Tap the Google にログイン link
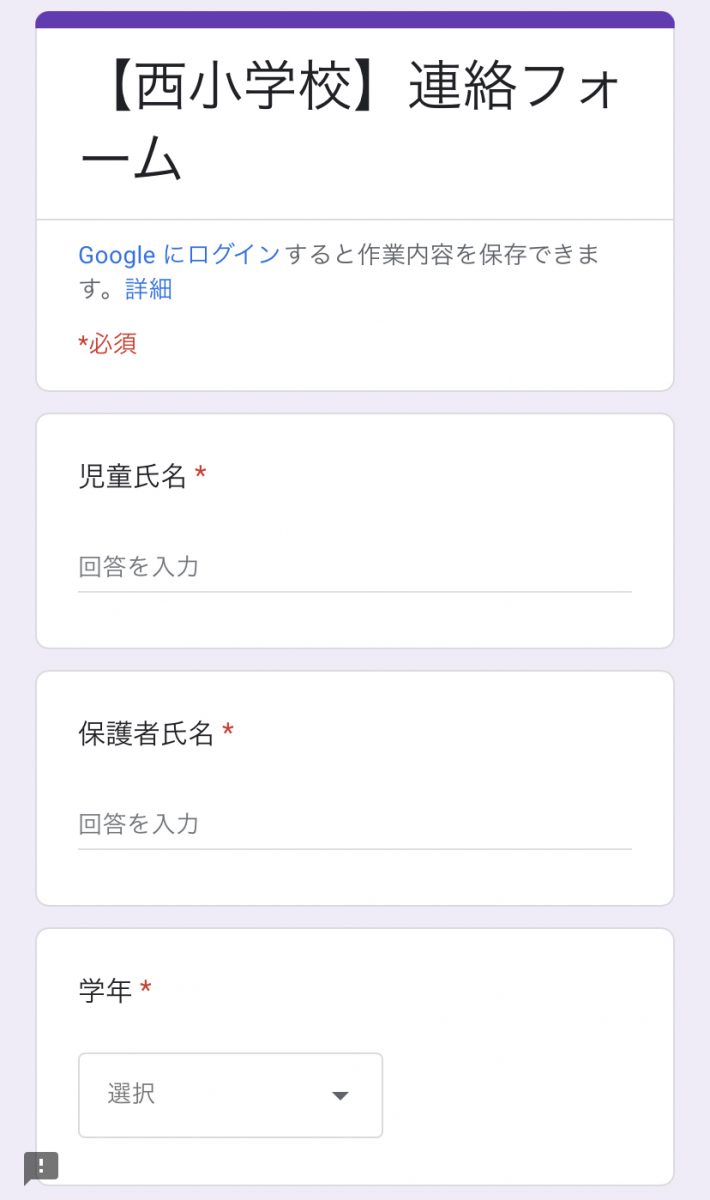 coord(178,255)
